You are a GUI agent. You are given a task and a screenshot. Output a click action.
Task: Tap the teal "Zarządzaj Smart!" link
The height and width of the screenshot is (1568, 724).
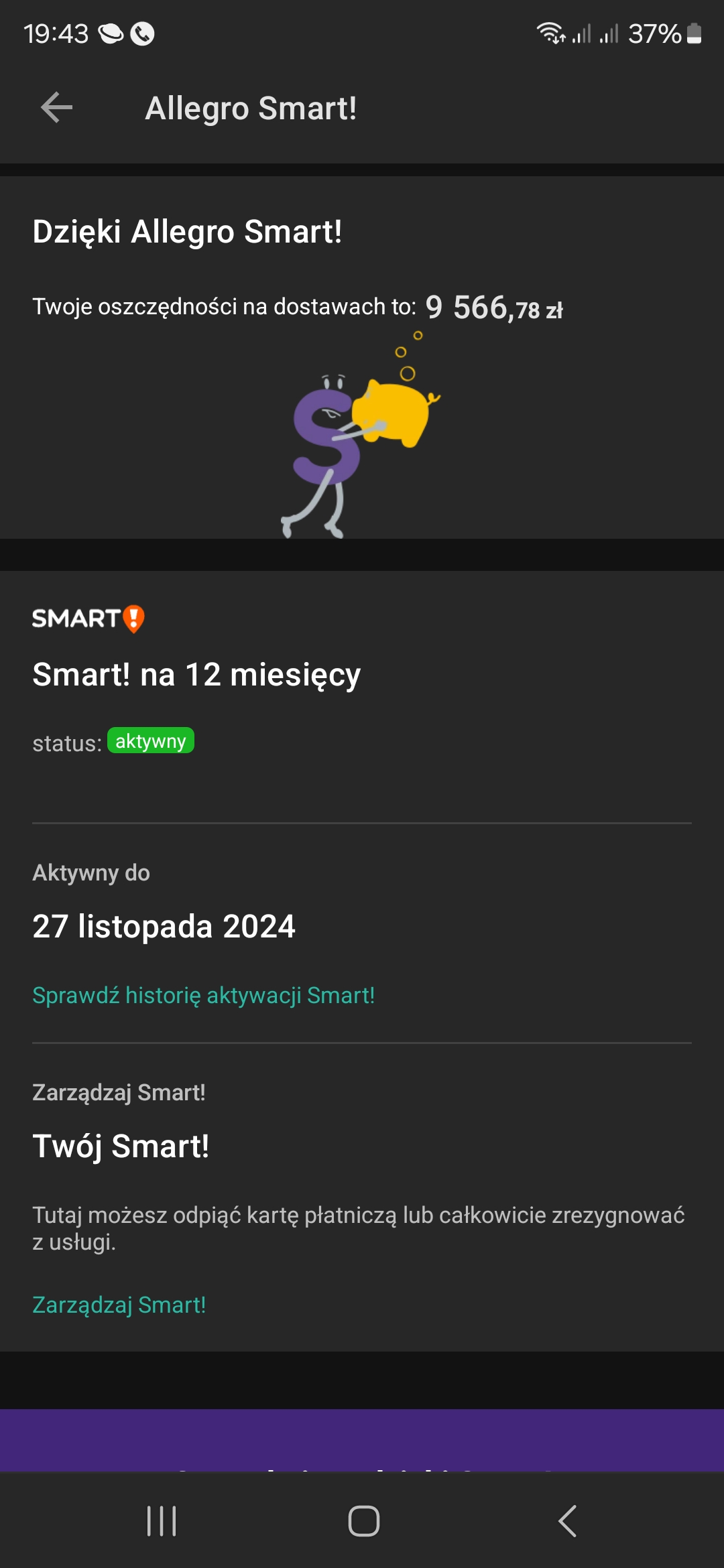(x=119, y=1305)
